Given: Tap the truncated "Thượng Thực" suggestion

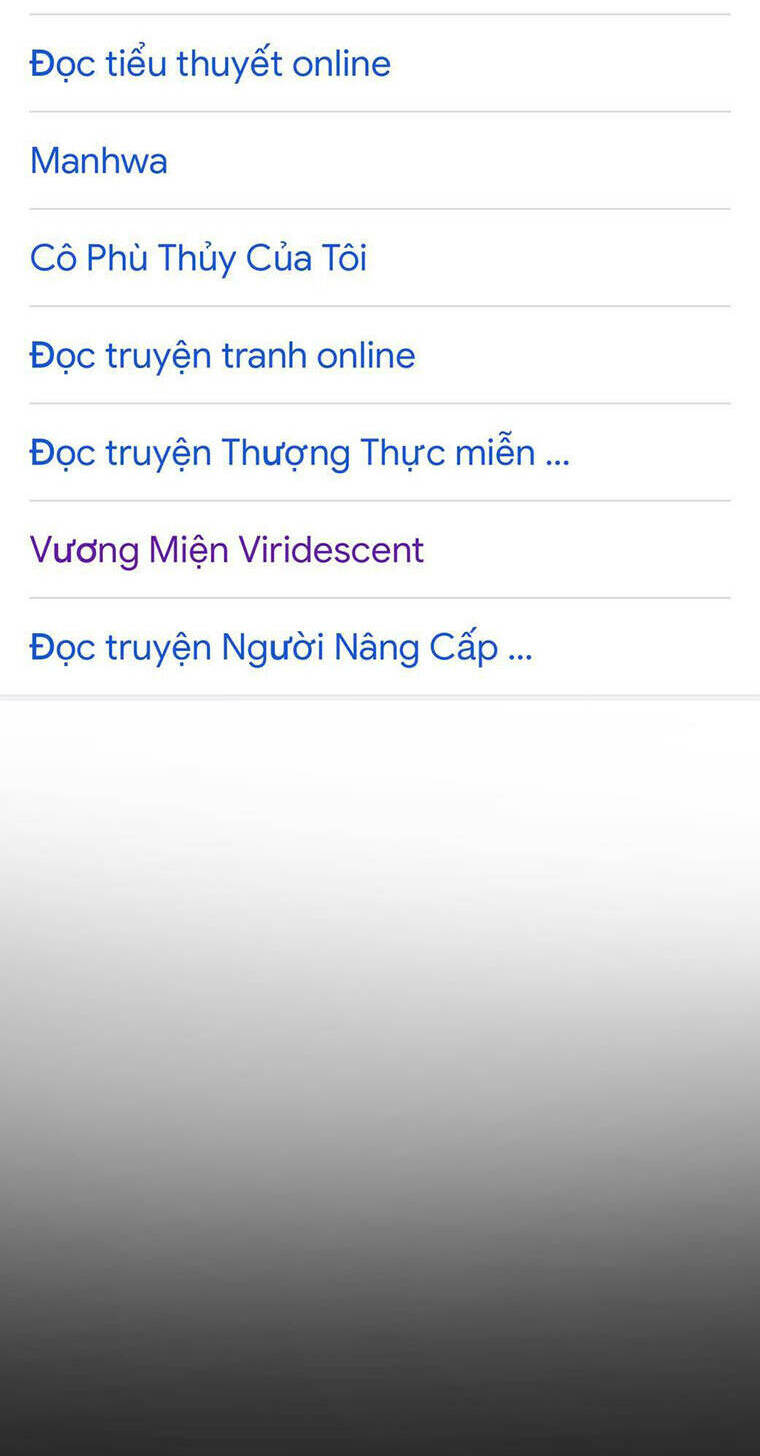Looking at the screenshot, I should coord(298,452).
